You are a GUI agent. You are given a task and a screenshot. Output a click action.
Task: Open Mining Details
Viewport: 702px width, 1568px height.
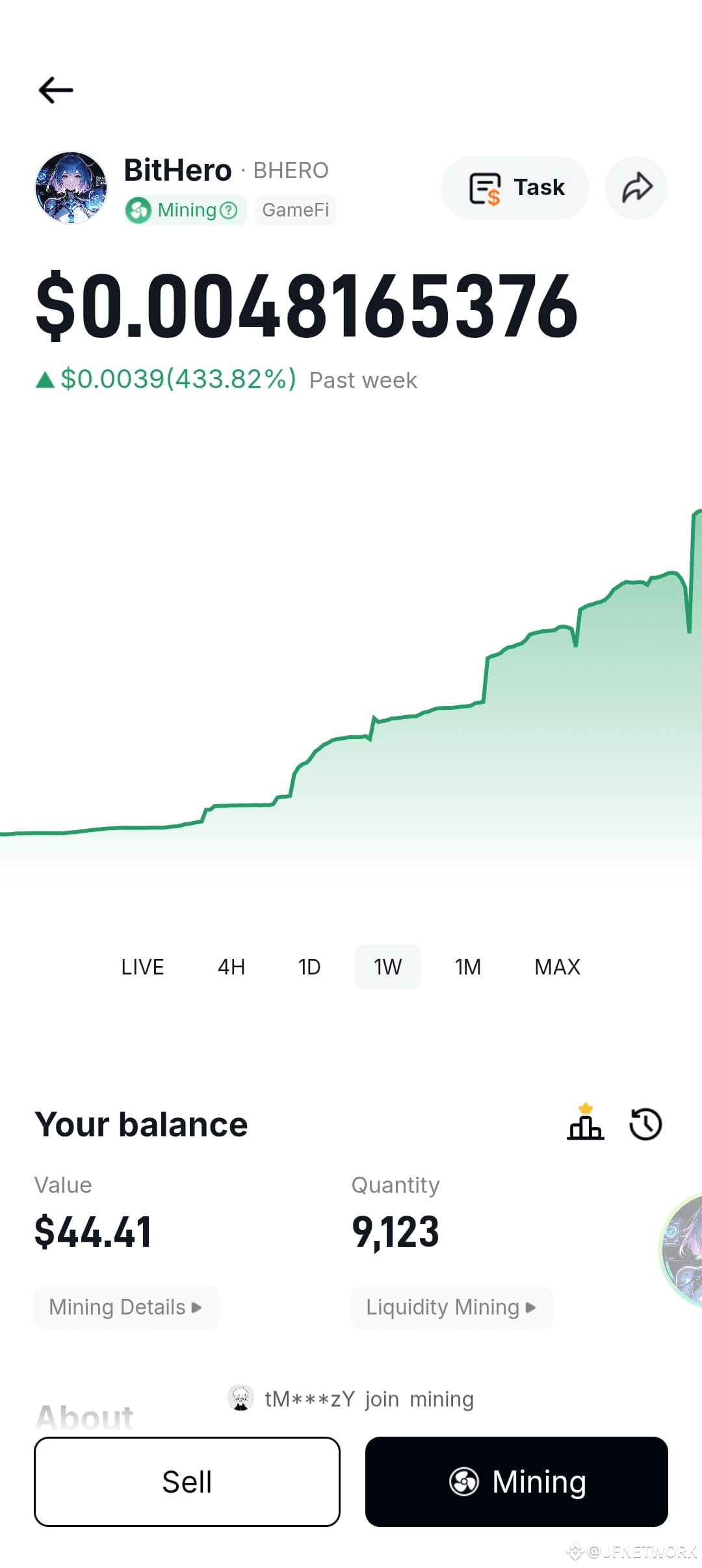point(127,1307)
